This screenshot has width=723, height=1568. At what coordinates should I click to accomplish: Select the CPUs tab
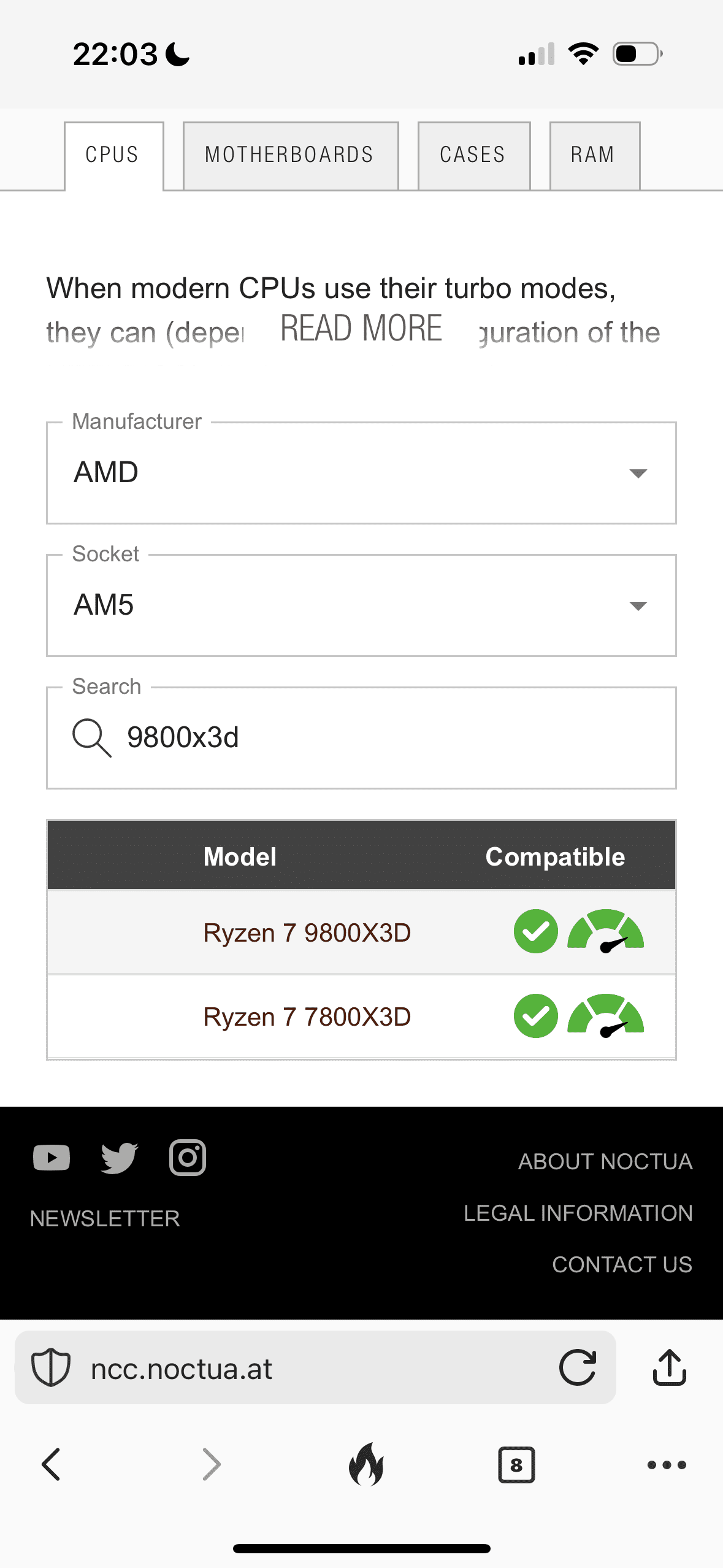(x=113, y=155)
